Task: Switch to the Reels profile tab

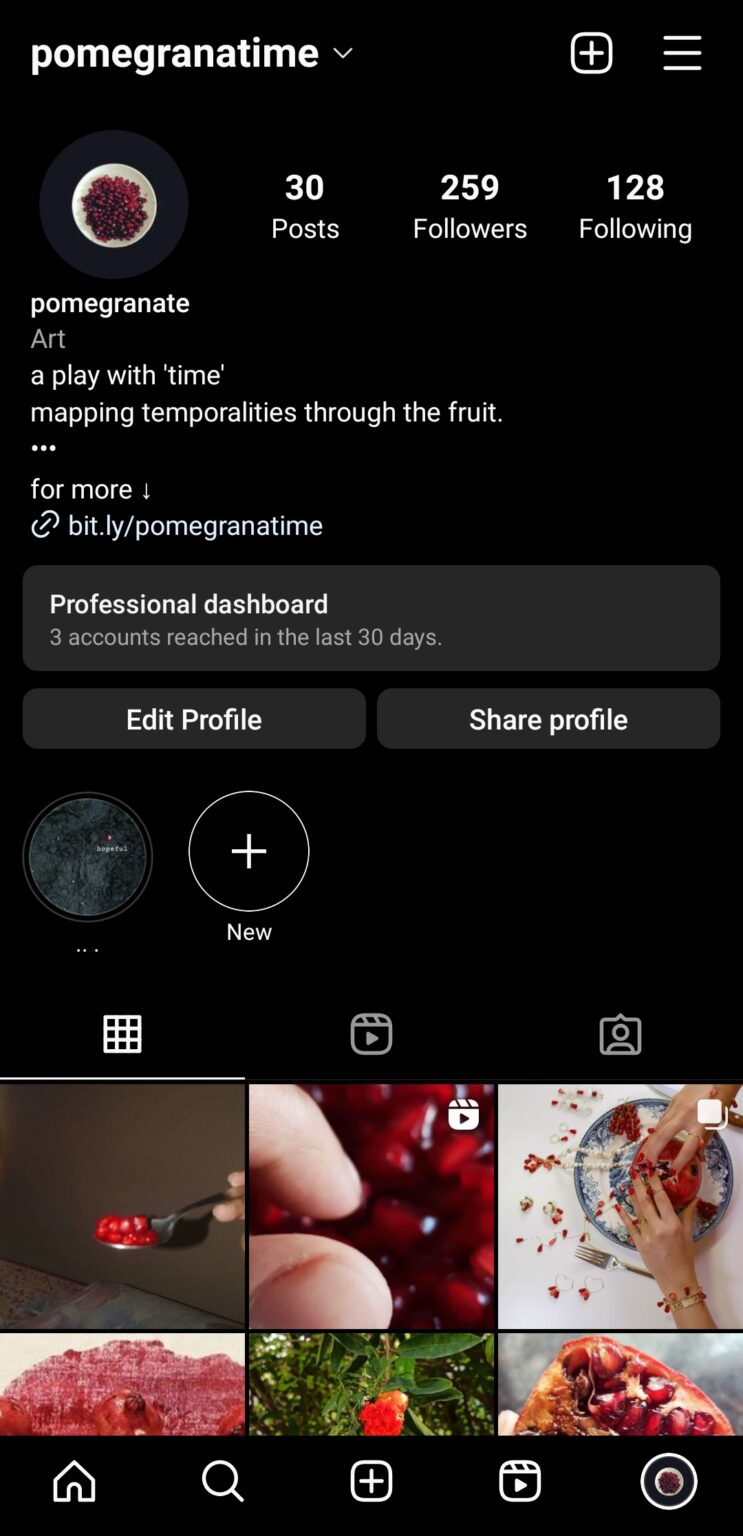Action: (x=371, y=1034)
